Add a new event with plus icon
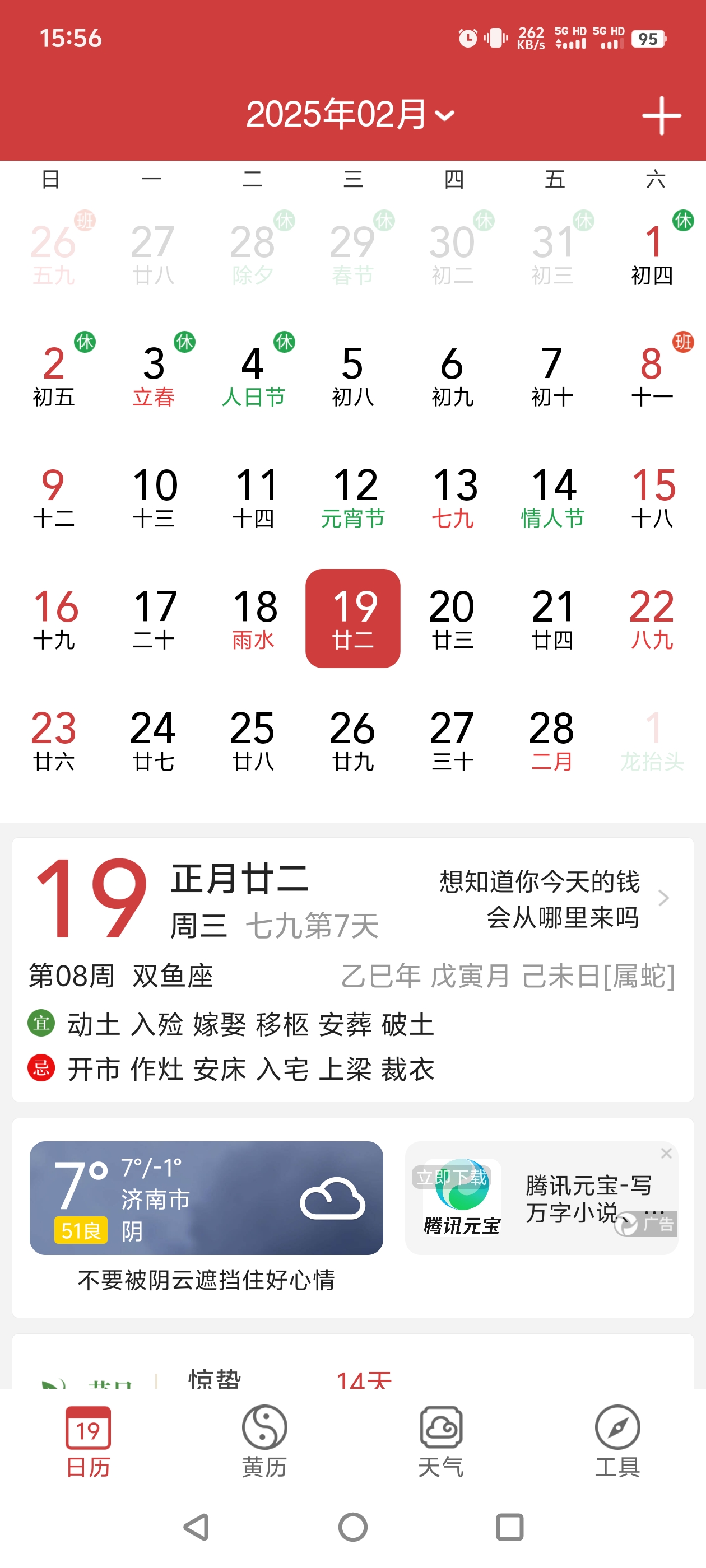 pos(661,115)
